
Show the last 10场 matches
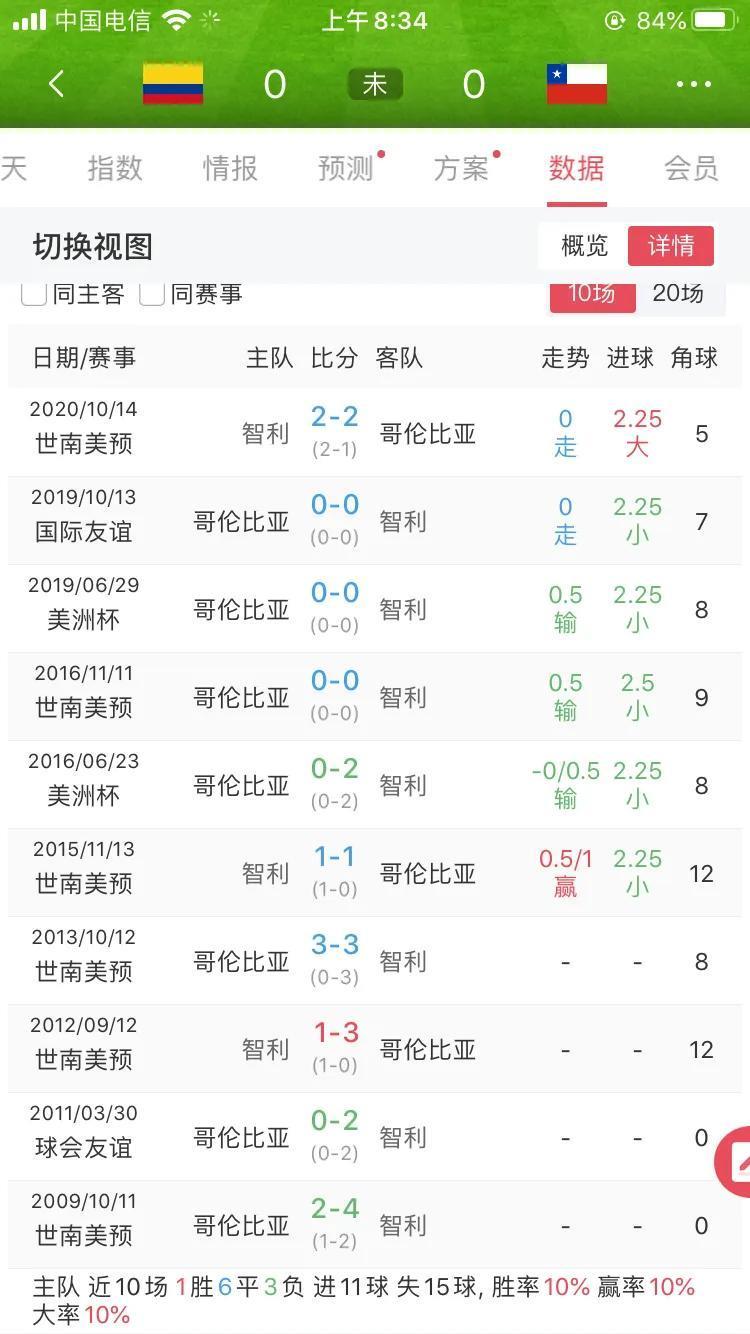tap(592, 294)
